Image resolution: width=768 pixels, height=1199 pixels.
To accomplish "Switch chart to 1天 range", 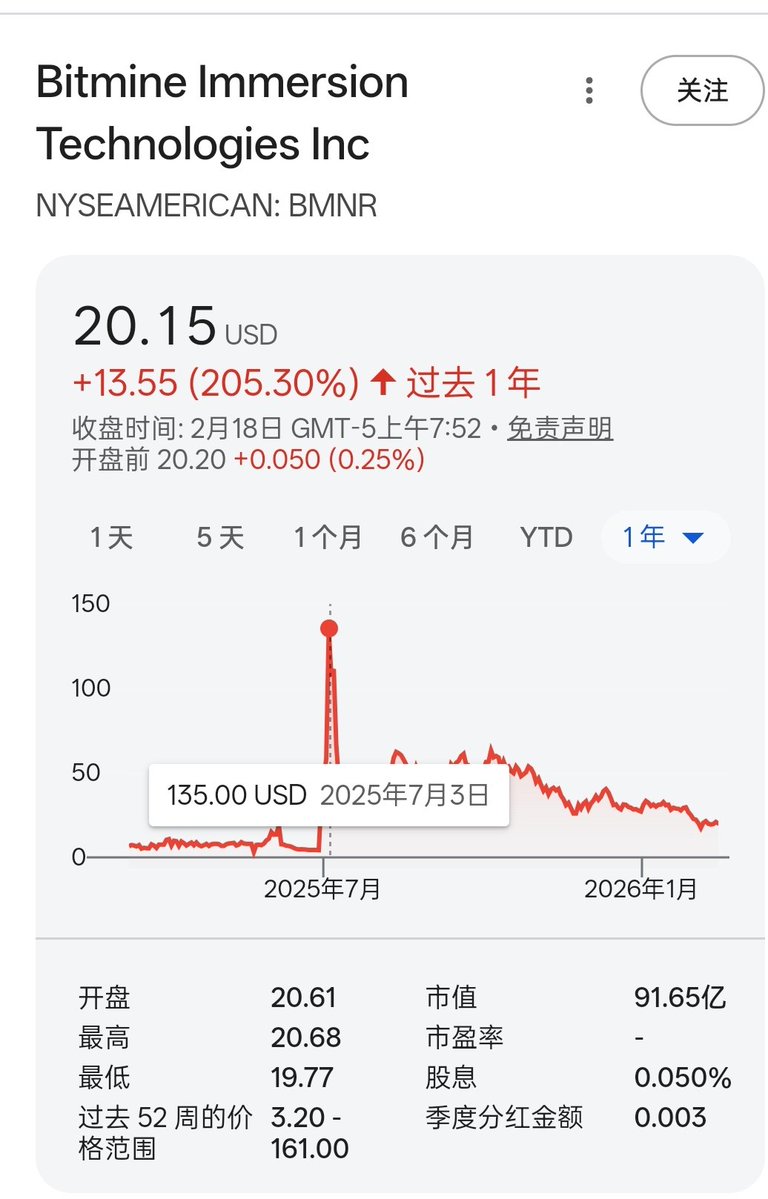I will [x=111, y=538].
